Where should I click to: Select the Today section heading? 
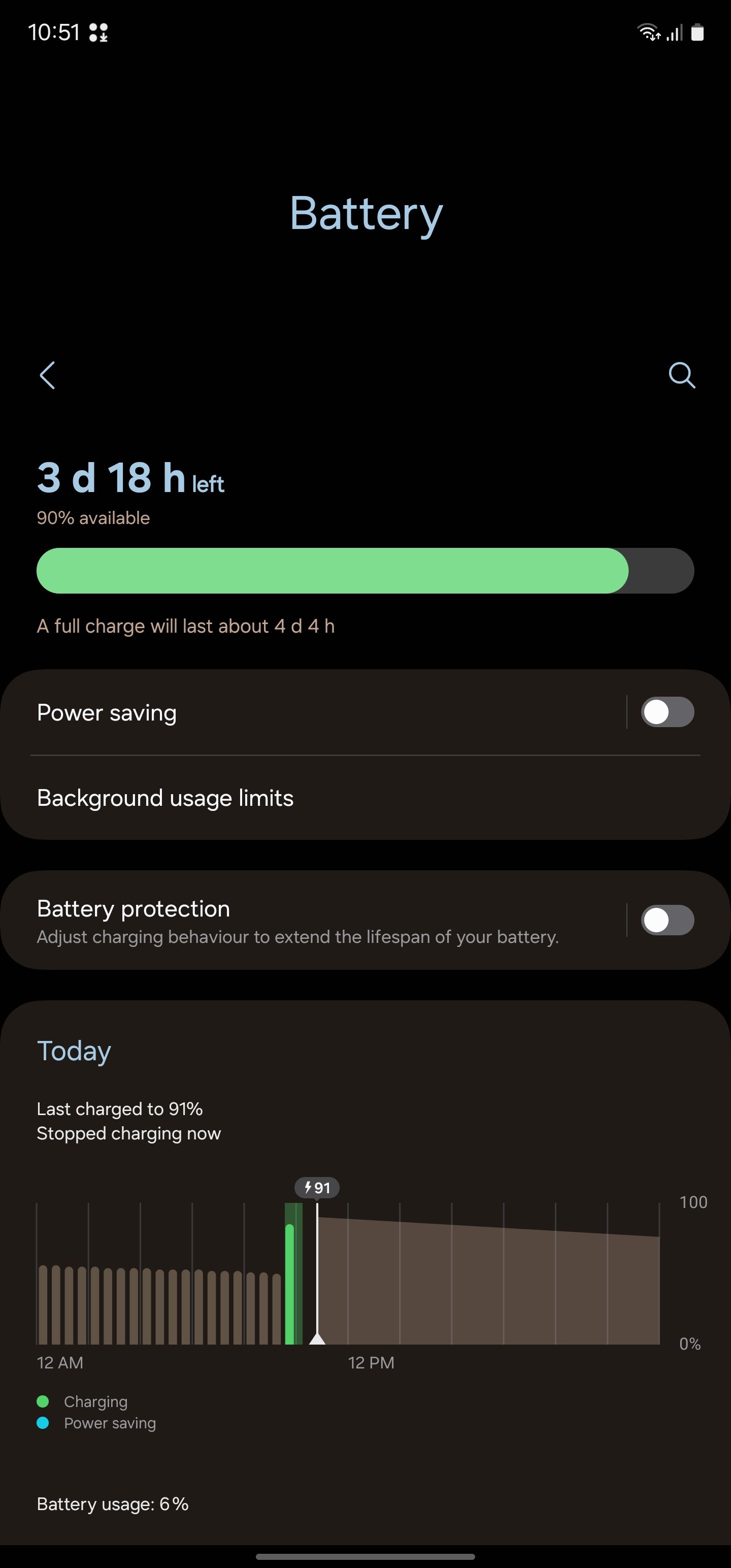click(73, 1050)
